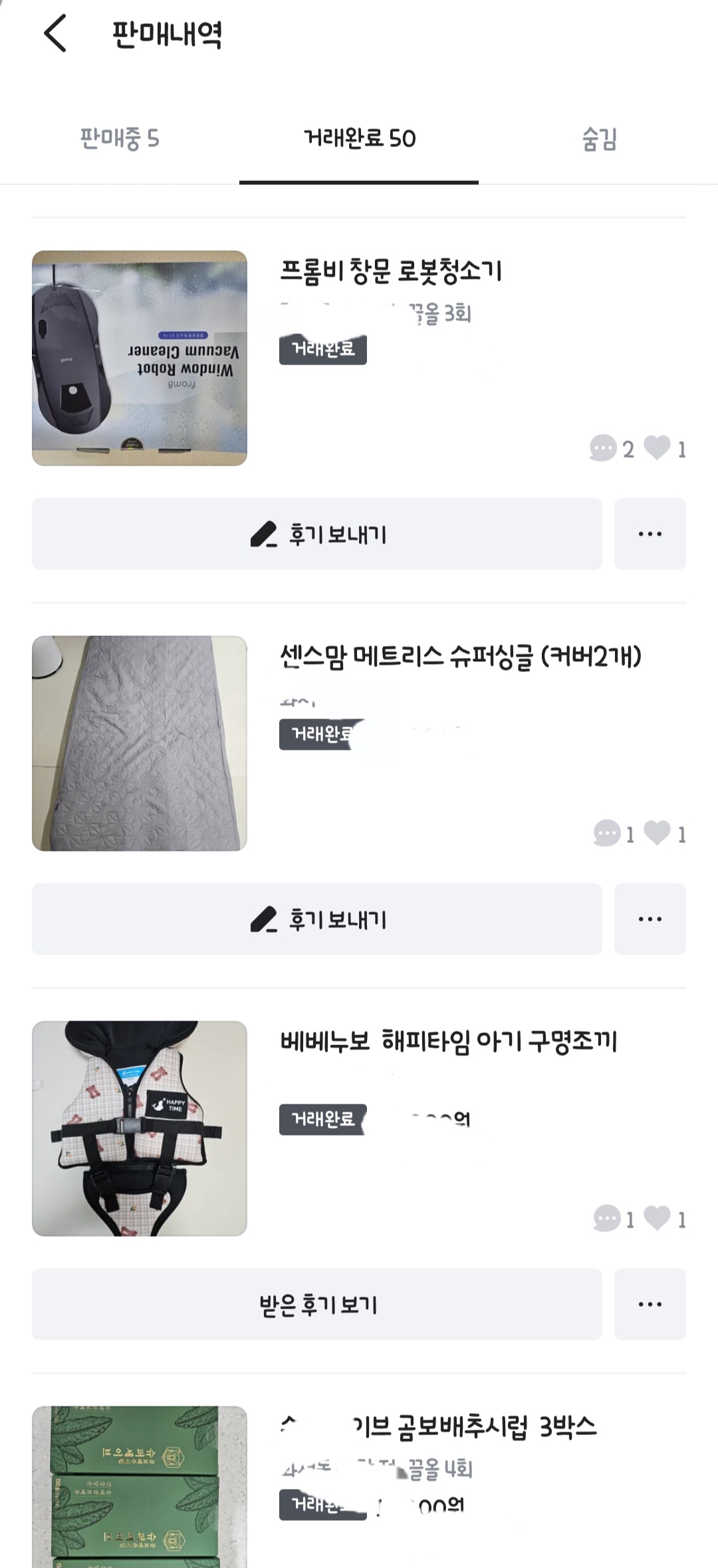Viewport: 718px width, 1568px height.
Task: Select the 거래완료 50 tab
Action: pyautogui.click(x=359, y=138)
